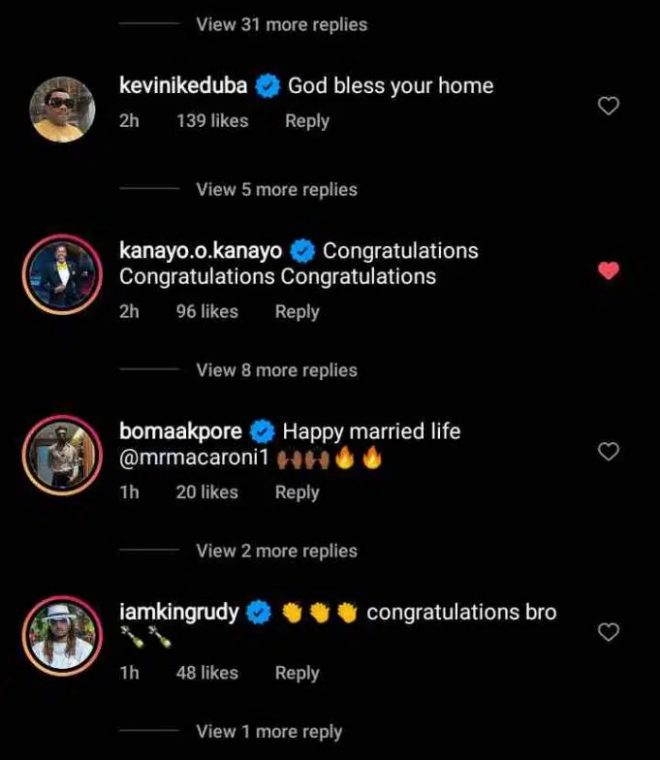Reply to iamkingrudy's comment
Image resolution: width=660 pixels, height=760 pixels.
[x=296, y=673]
